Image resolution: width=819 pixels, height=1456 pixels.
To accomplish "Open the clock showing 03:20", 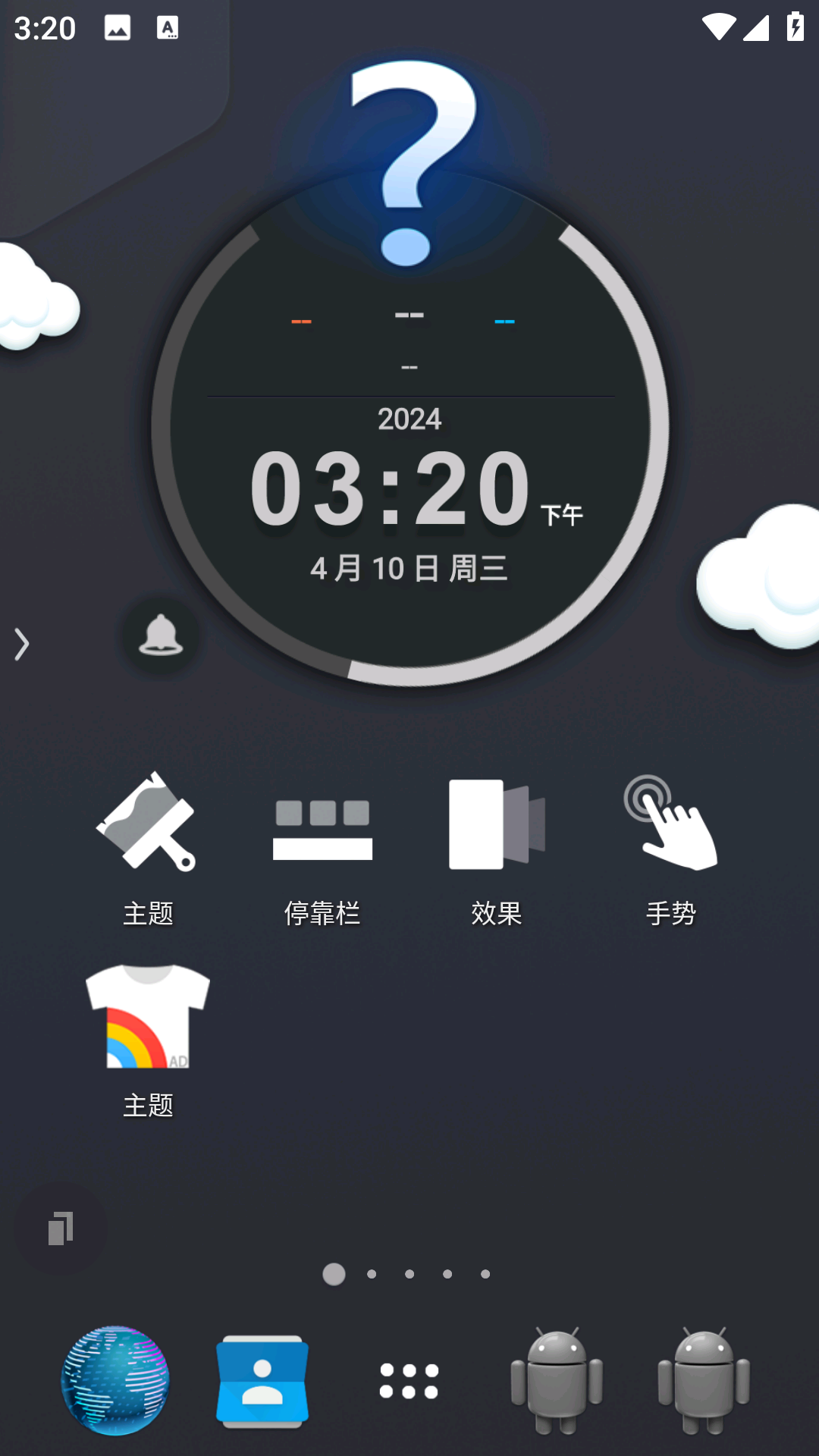I will 390,488.
